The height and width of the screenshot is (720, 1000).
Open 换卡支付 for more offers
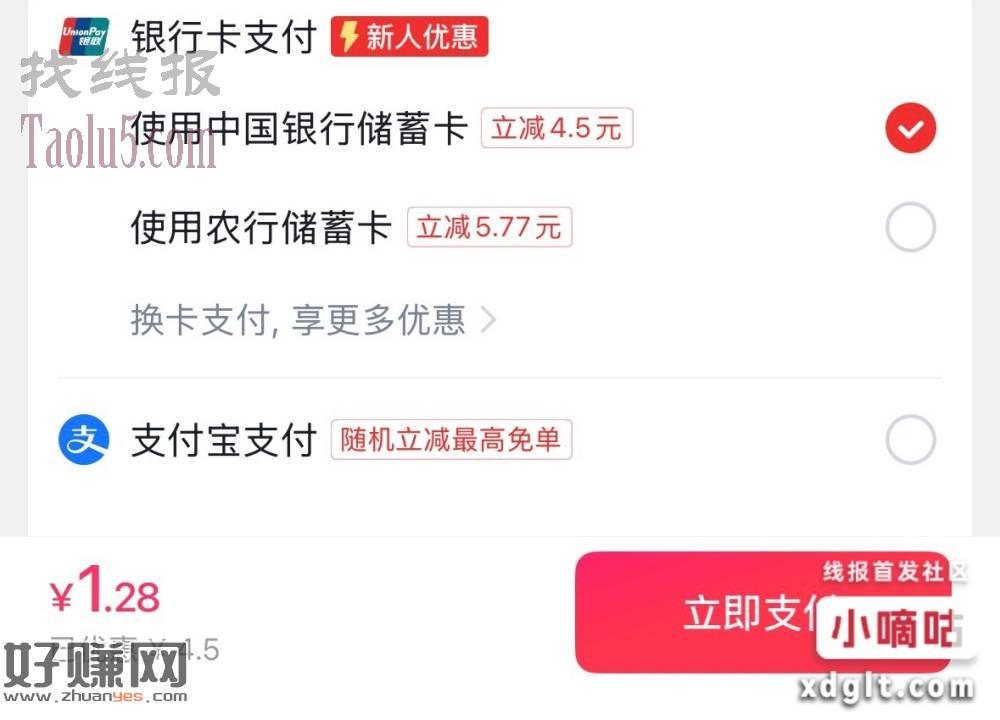coord(312,320)
